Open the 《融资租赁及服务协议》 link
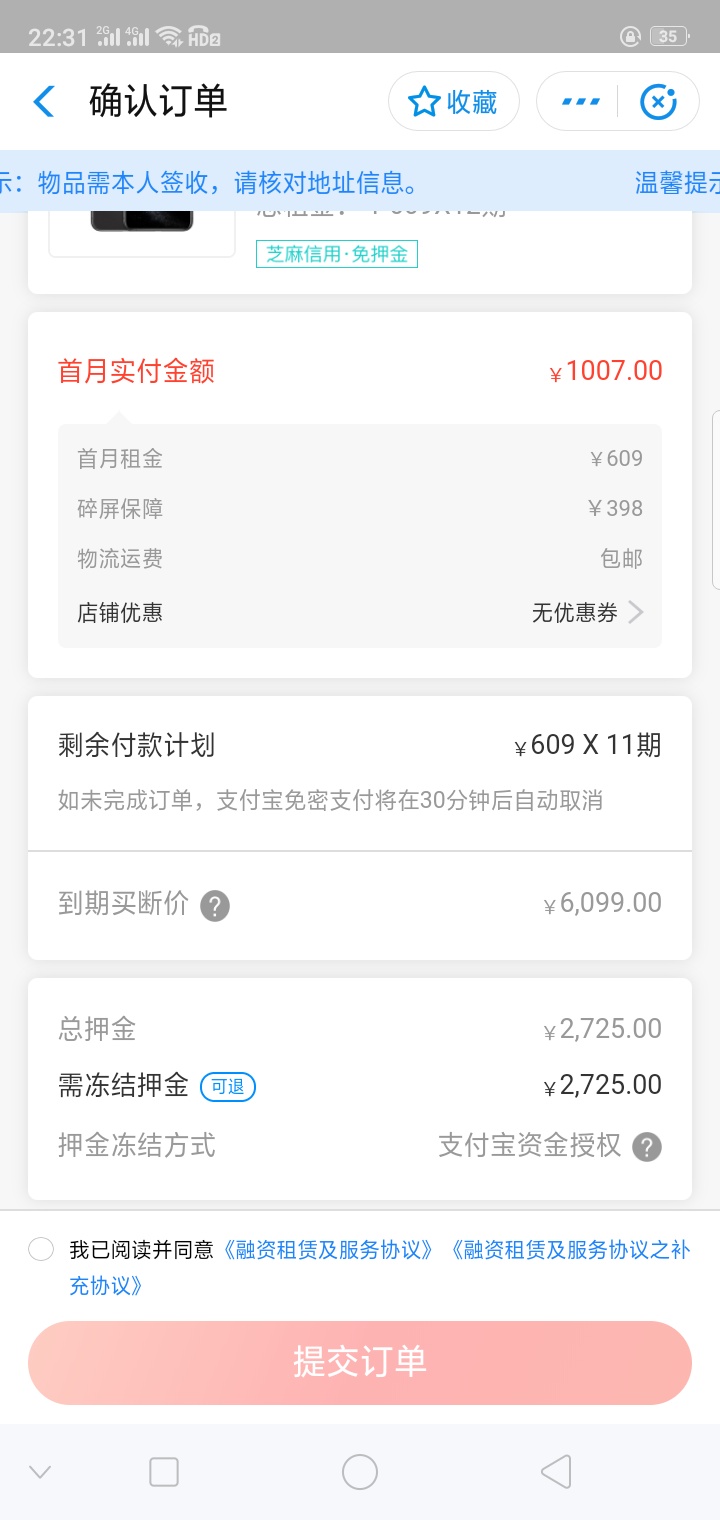 coord(328,1250)
